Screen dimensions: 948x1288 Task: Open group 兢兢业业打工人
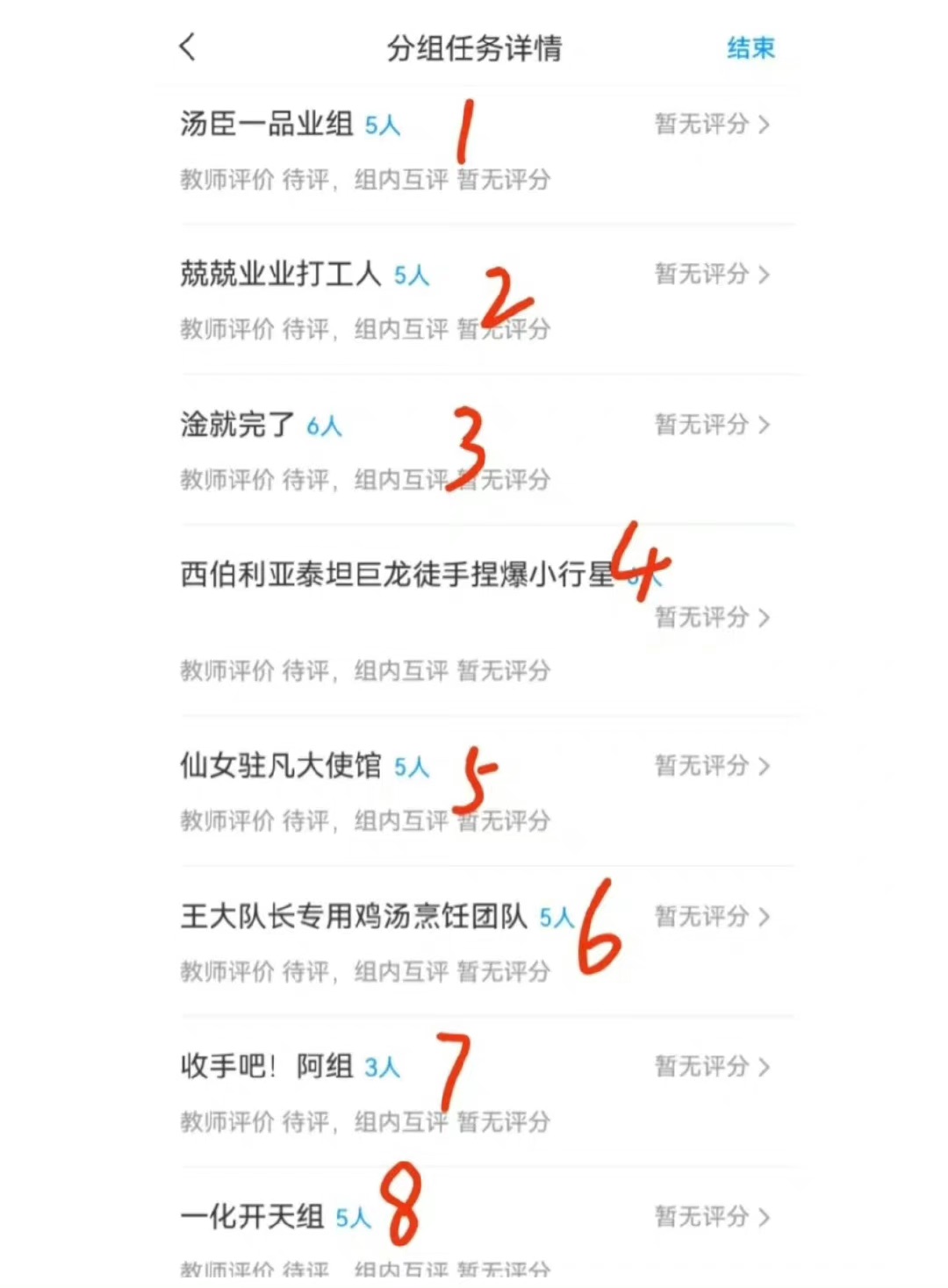281,275
